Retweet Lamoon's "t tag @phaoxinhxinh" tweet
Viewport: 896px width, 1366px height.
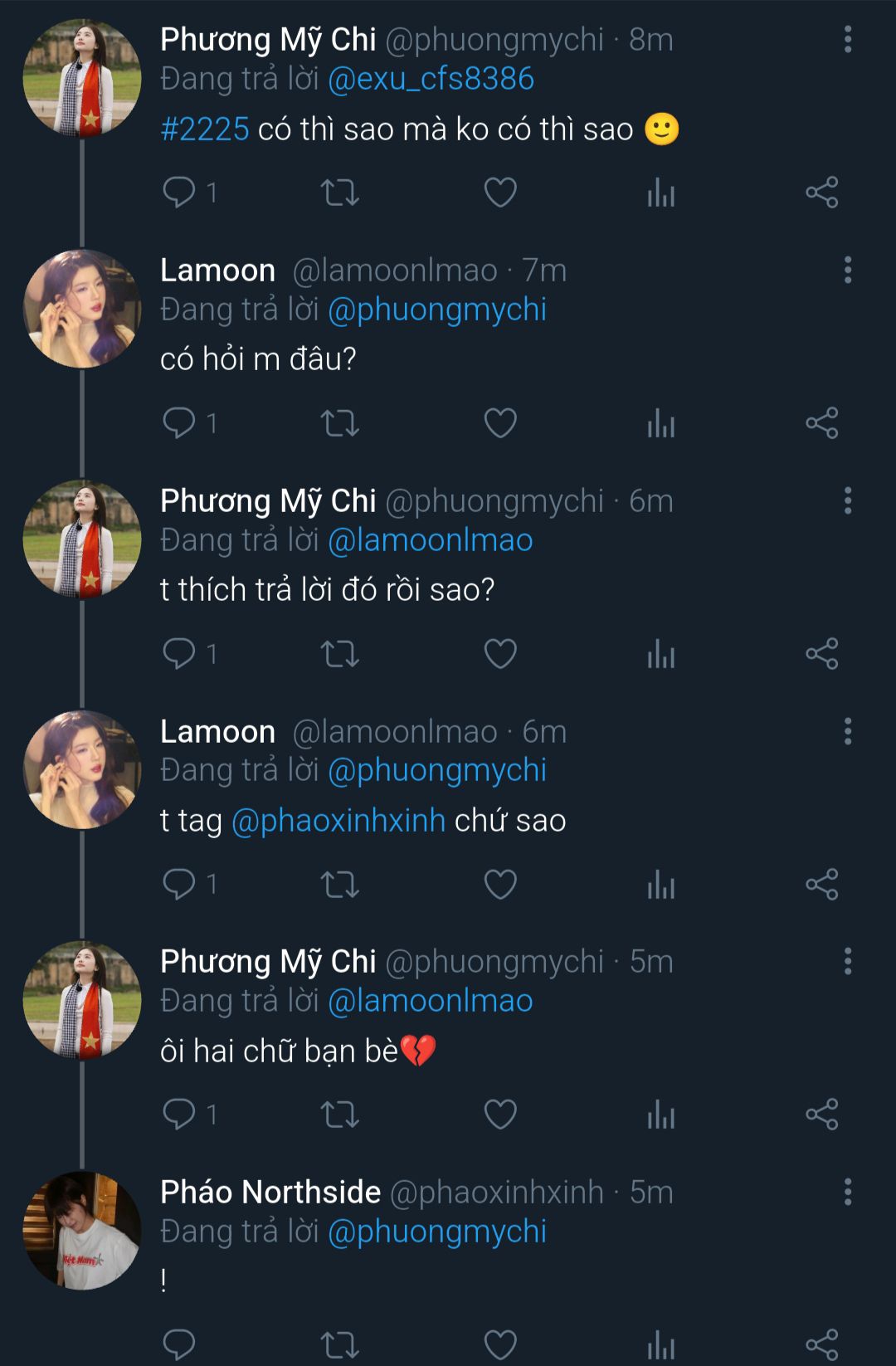click(339, 885)
